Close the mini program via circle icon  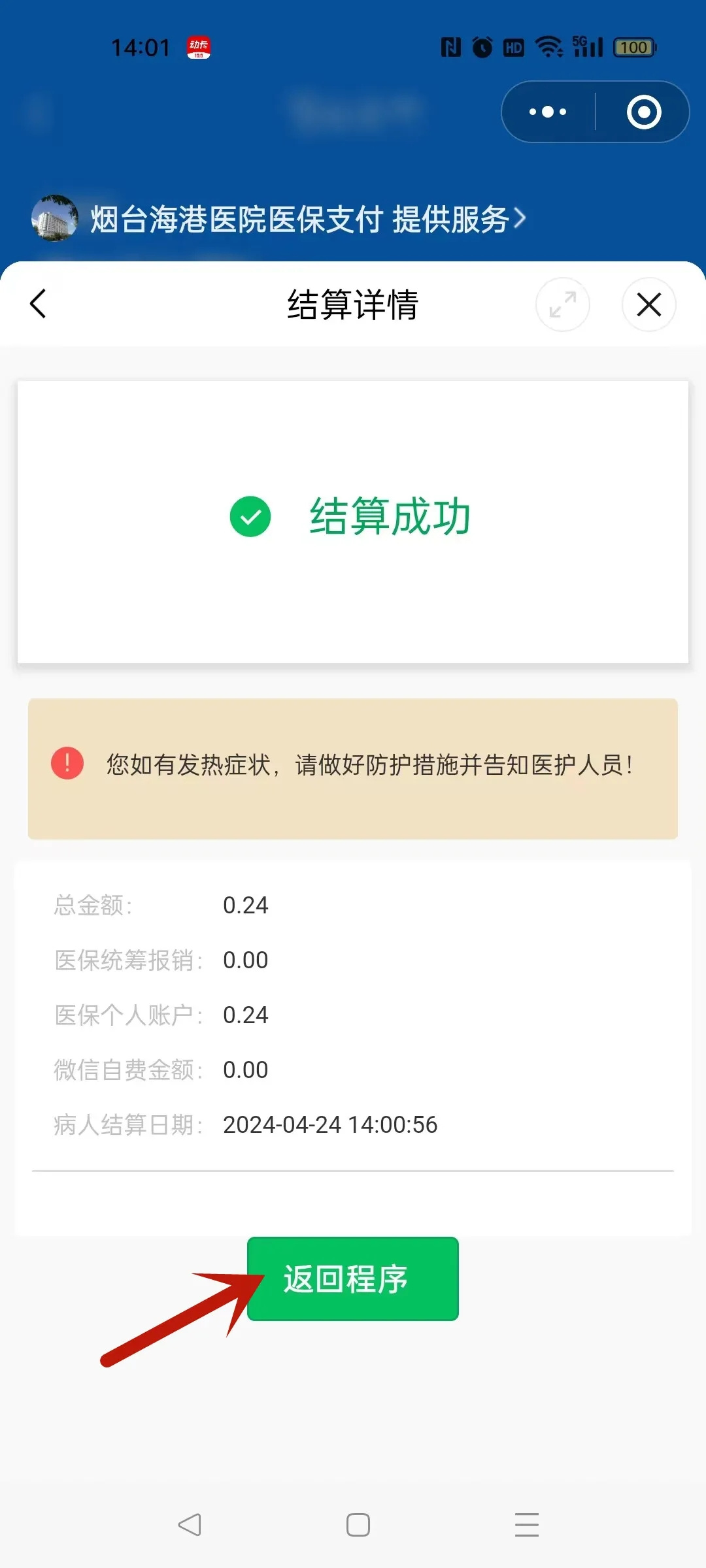tap(644, 112)
